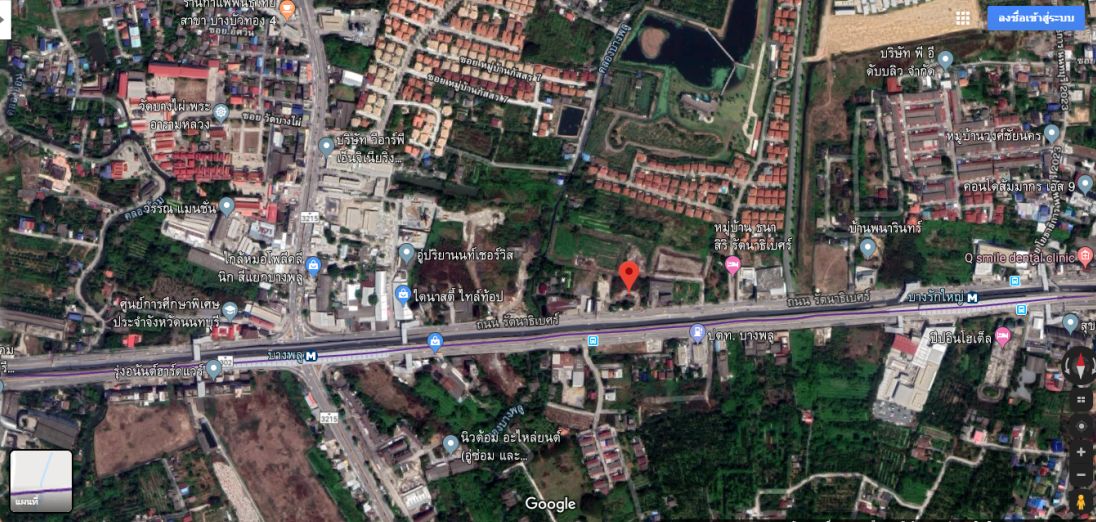This screenshot has height=522, width=1096.
Task: Zoom out with the minus button
Action: [1080, 475]
